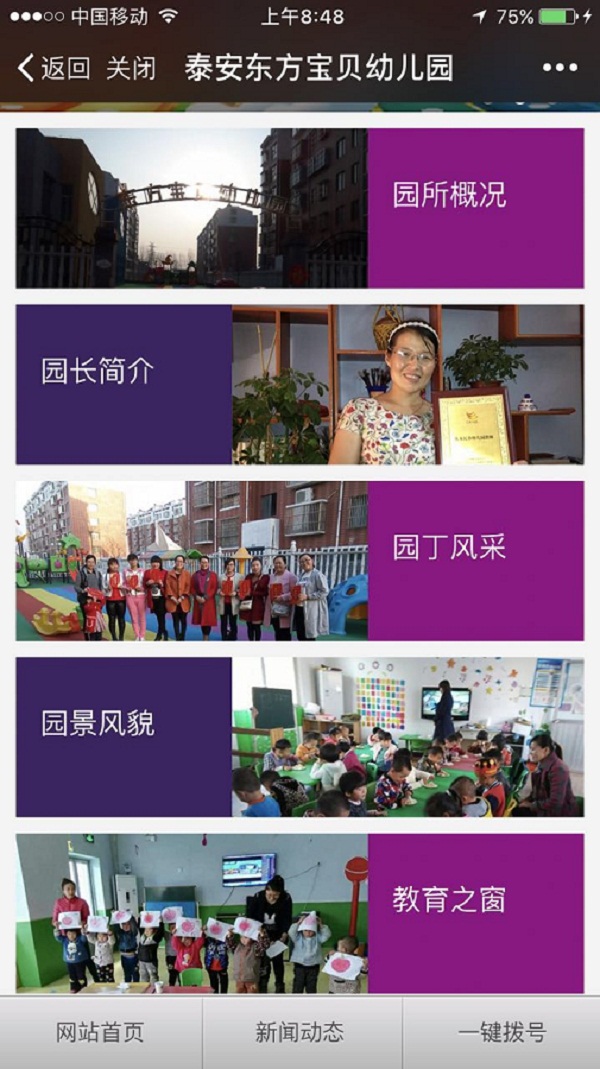Switch to 新闻动态 in the bottom bar
Screen dimensions: 600x1069
coord(300,1033)
